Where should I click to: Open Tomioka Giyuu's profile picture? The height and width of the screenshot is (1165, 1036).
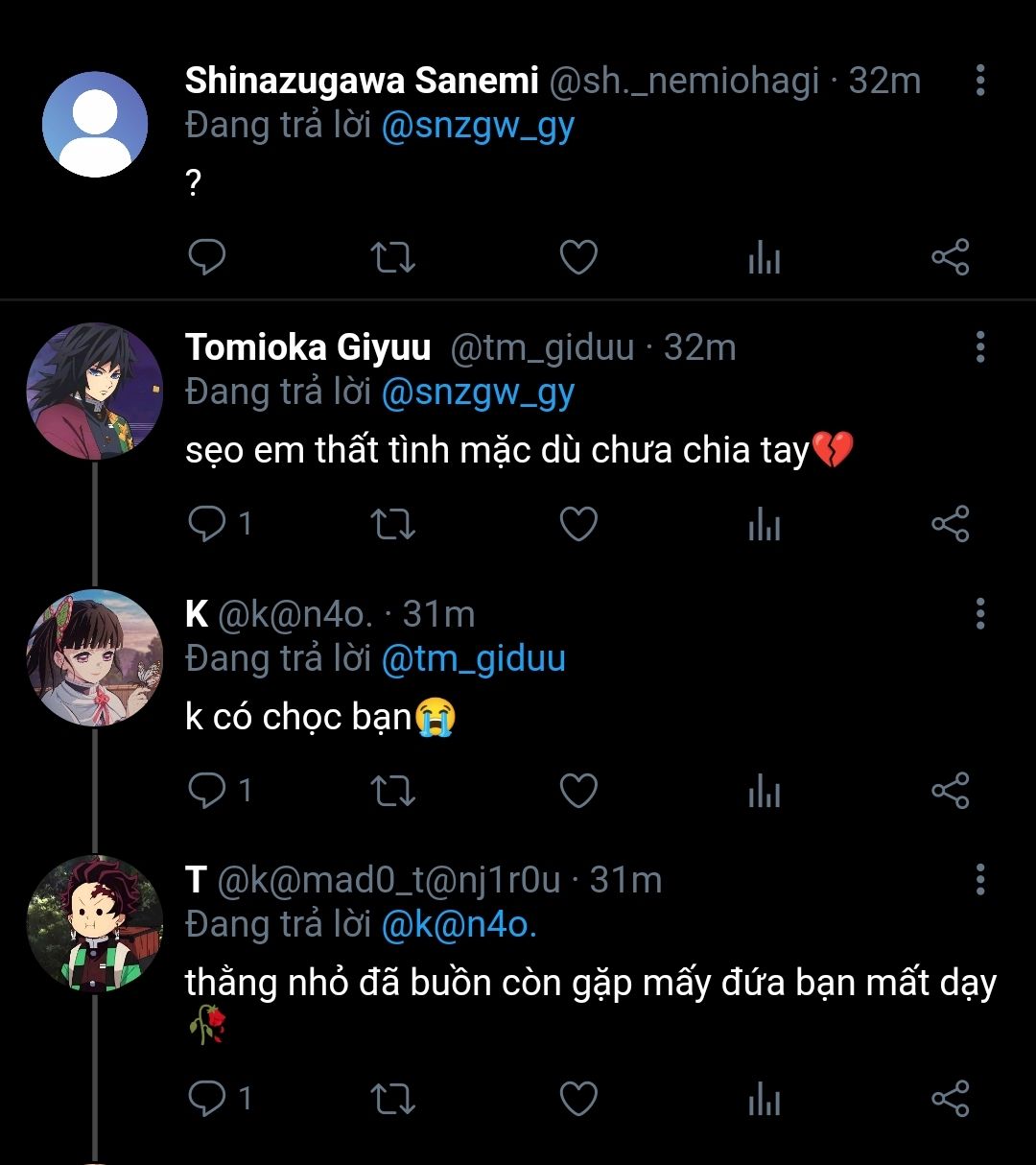point(95,391)
